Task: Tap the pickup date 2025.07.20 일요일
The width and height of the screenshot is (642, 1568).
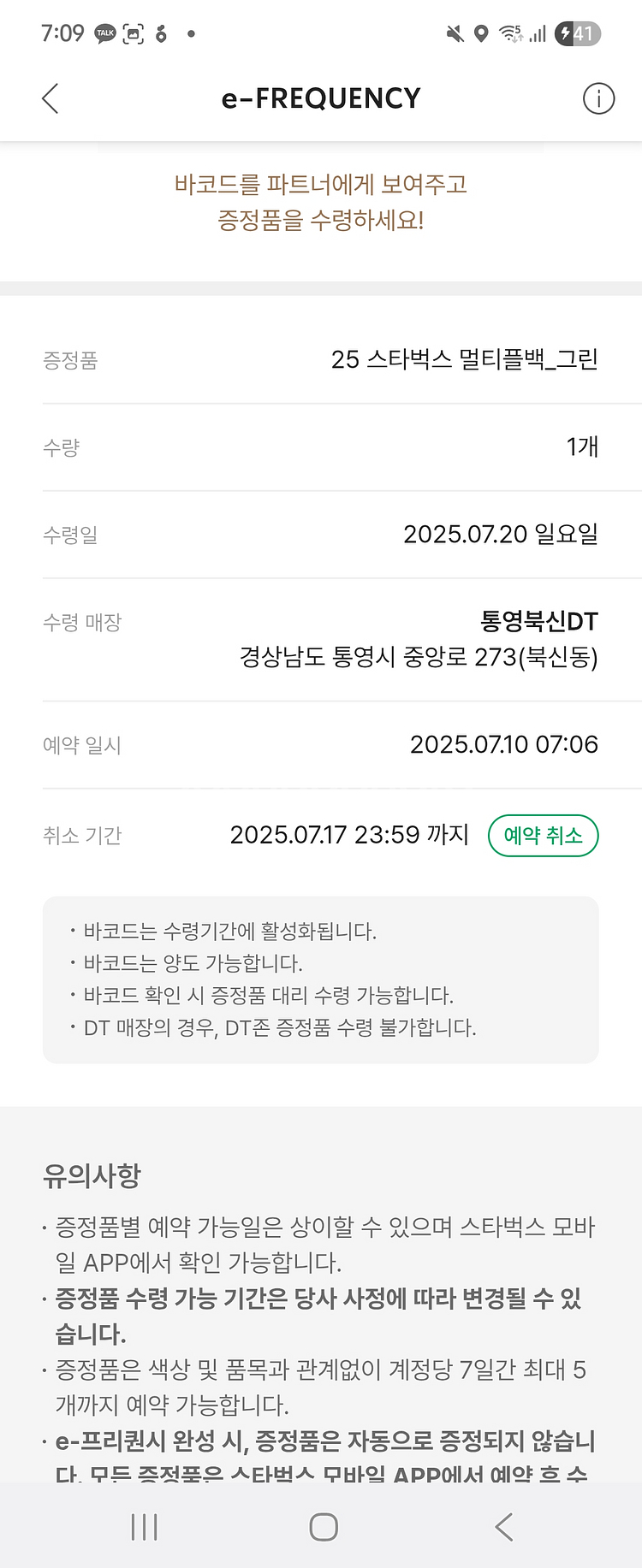Action: (501, 534)
